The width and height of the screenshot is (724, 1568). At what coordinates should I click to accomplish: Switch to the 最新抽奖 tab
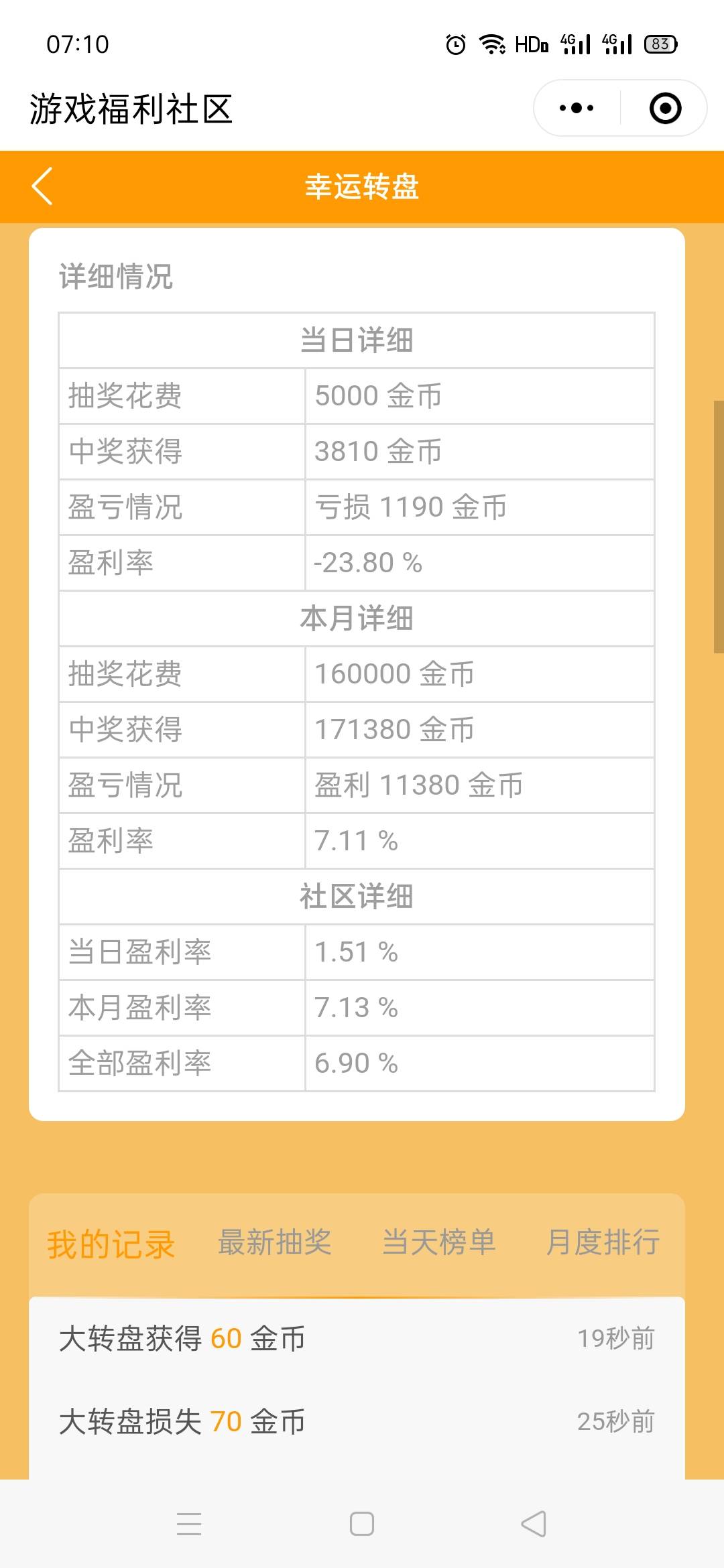[275, 1242]
